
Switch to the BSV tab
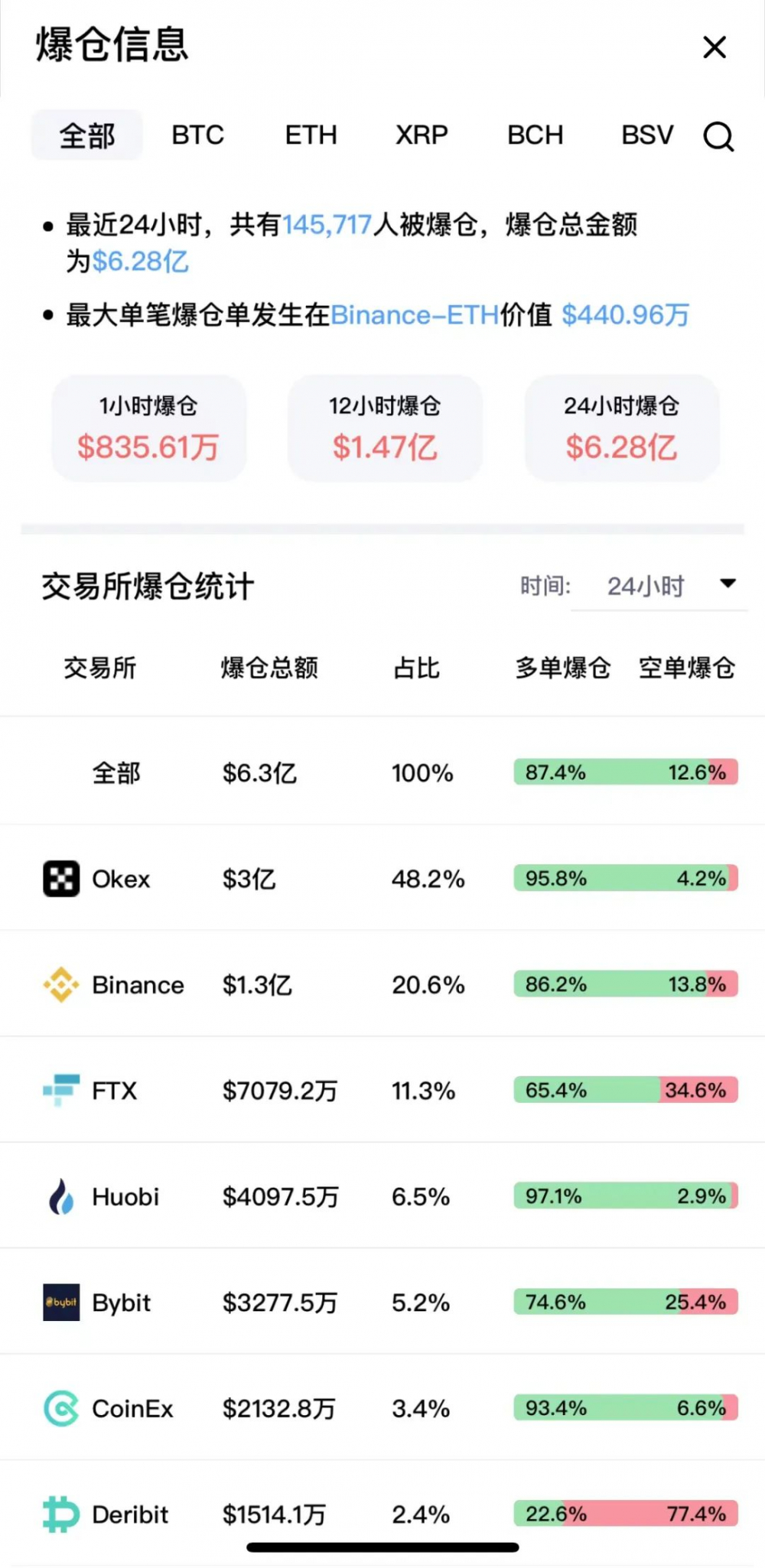647,135
